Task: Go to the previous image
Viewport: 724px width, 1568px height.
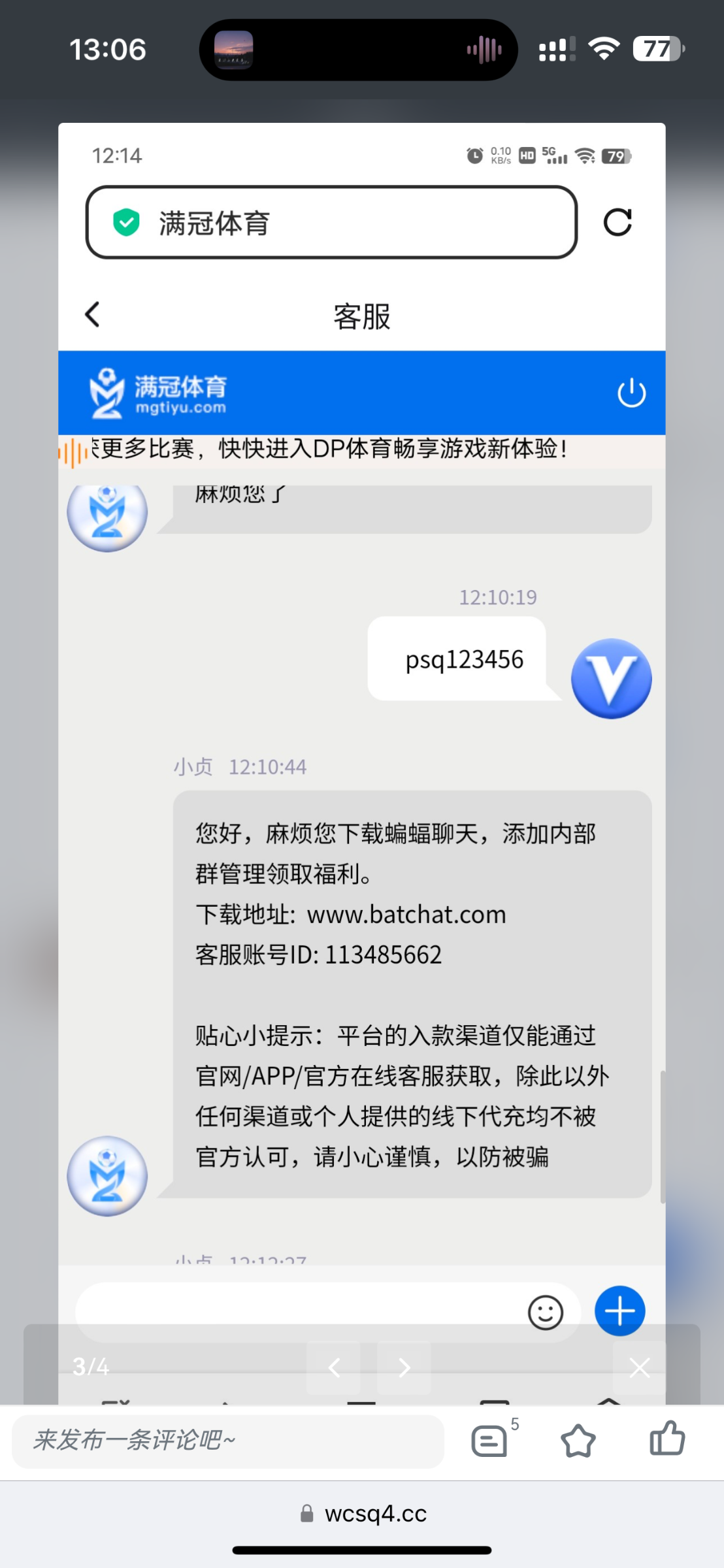Action: coord(333,1367)
